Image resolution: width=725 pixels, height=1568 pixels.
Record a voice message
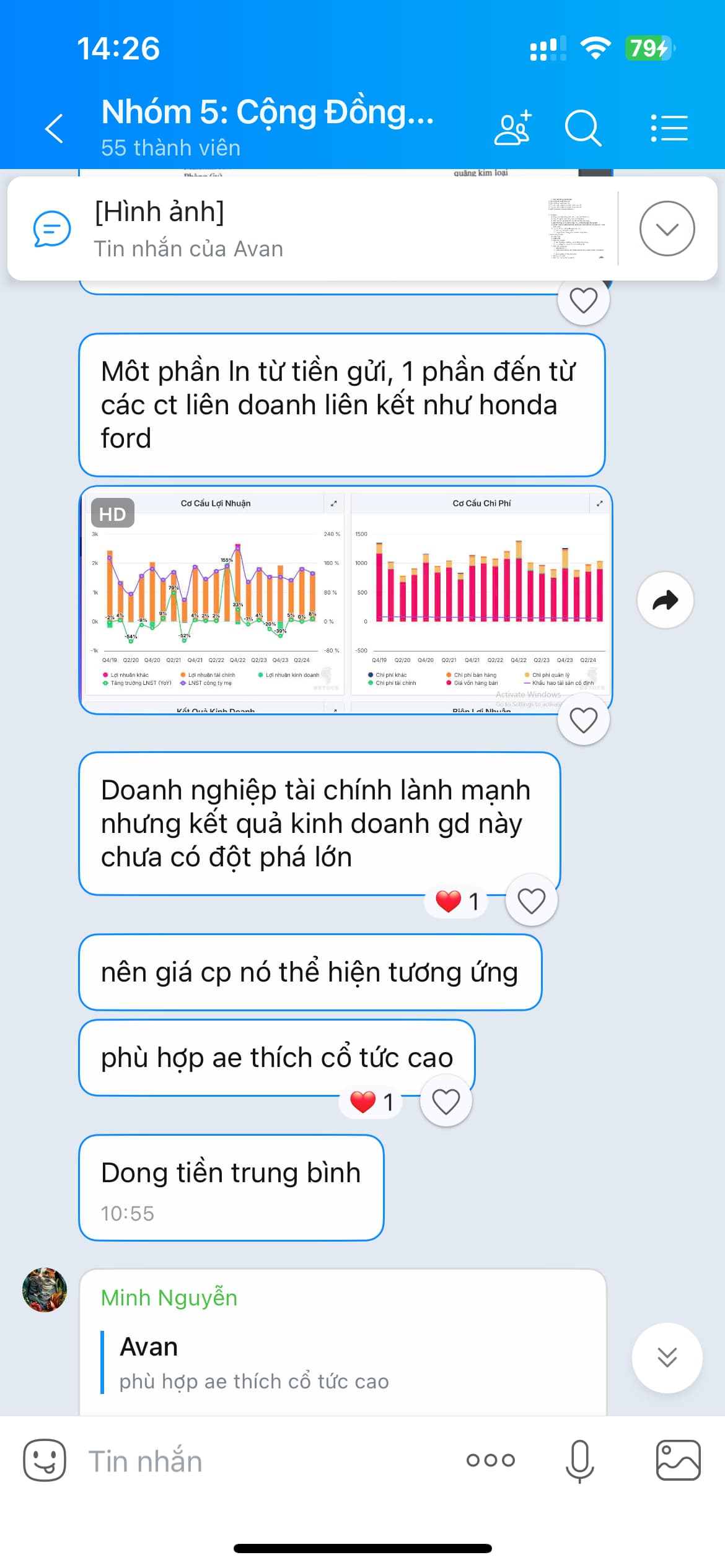[579, 1460]
